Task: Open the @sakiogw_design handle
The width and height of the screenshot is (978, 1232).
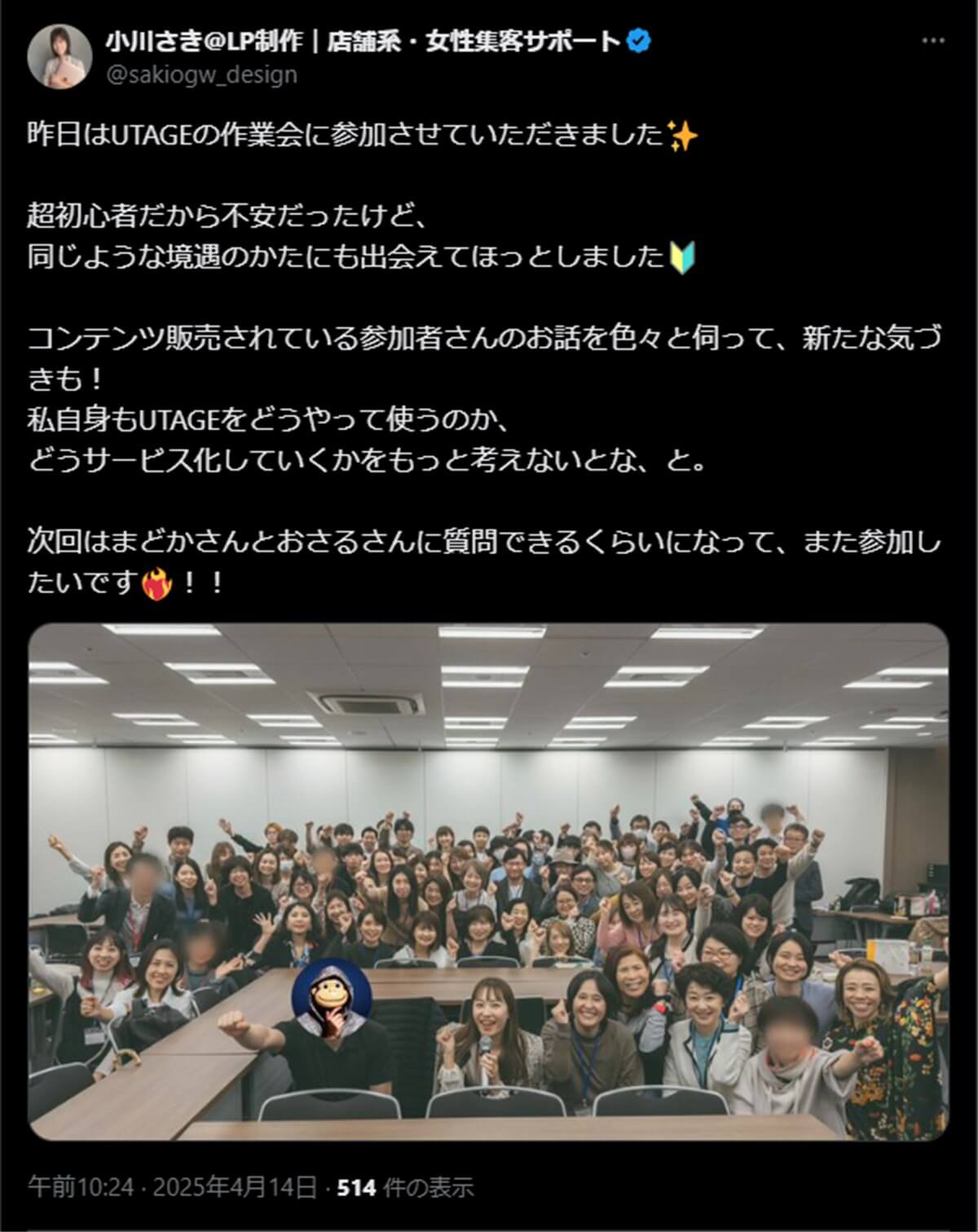Action: pyautogui.click(x=201, y=75)
